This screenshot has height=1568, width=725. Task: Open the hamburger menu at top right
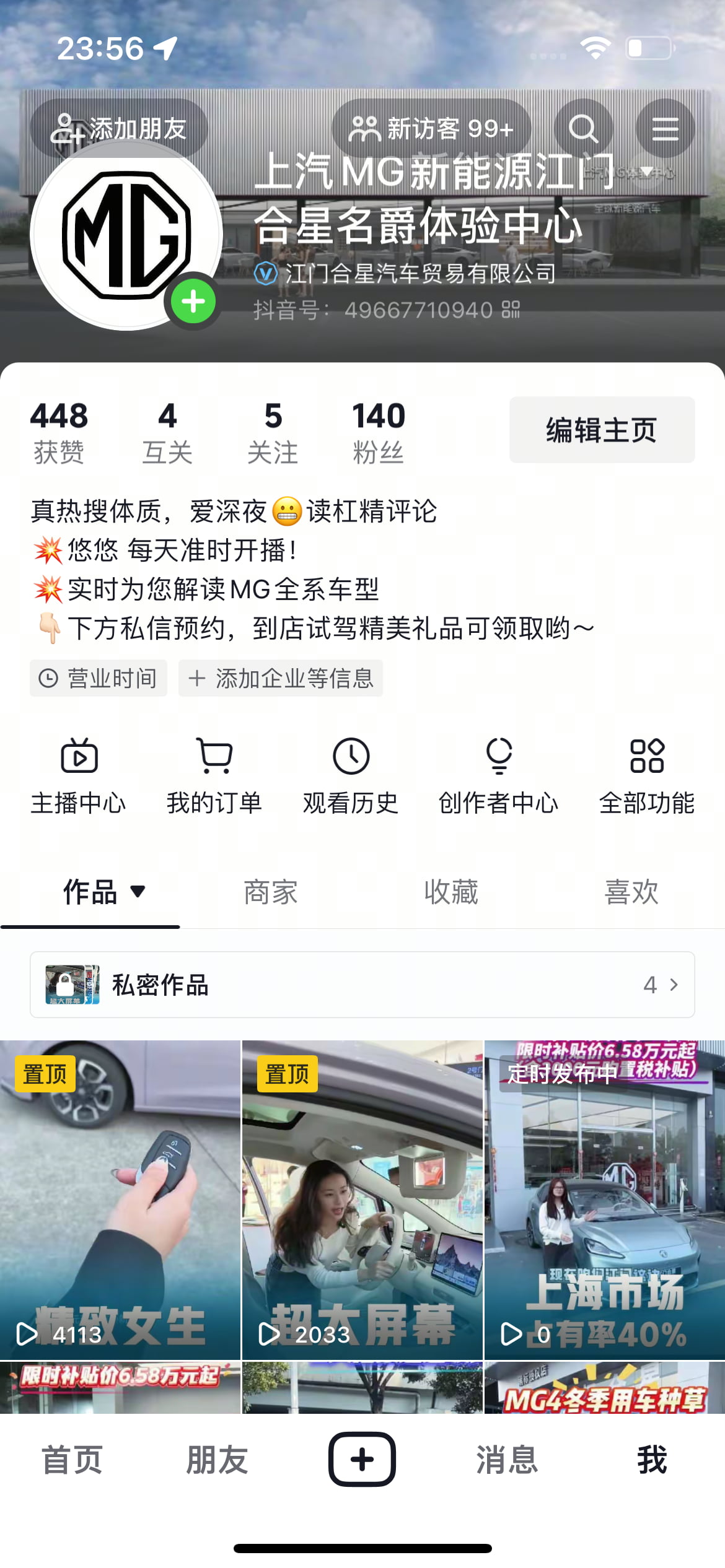click(x=666, y=128)
